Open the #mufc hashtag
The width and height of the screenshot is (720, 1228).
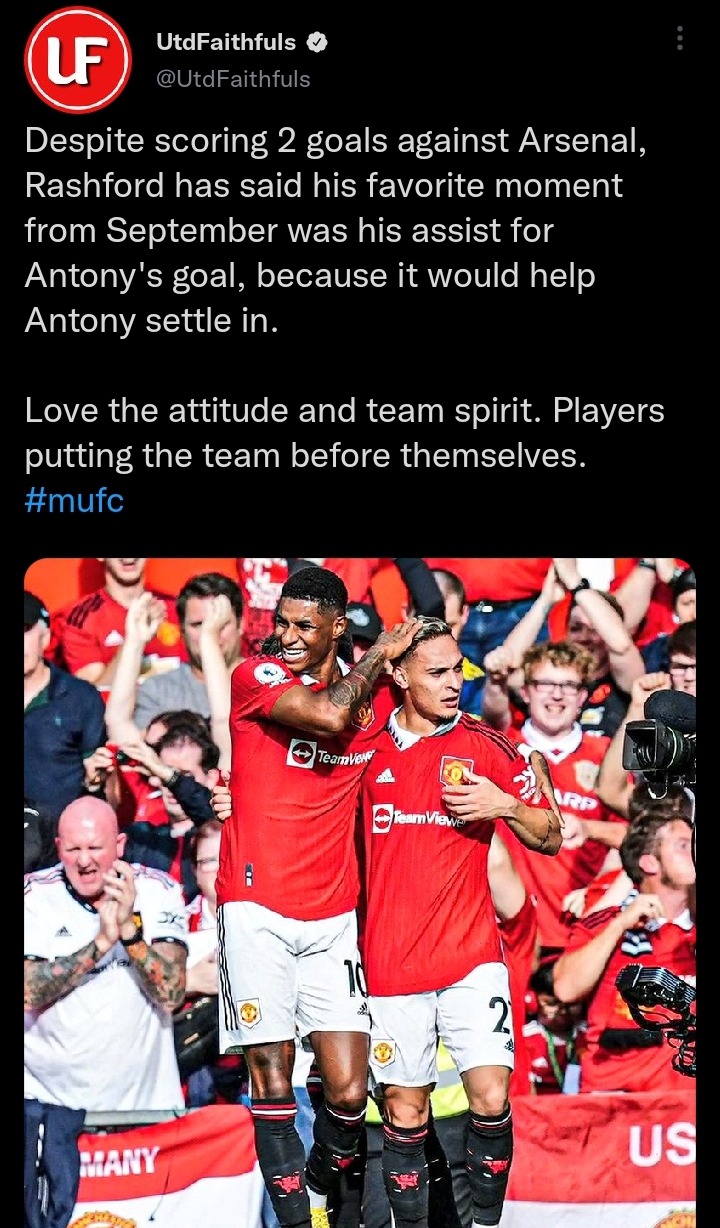point(74,500)
